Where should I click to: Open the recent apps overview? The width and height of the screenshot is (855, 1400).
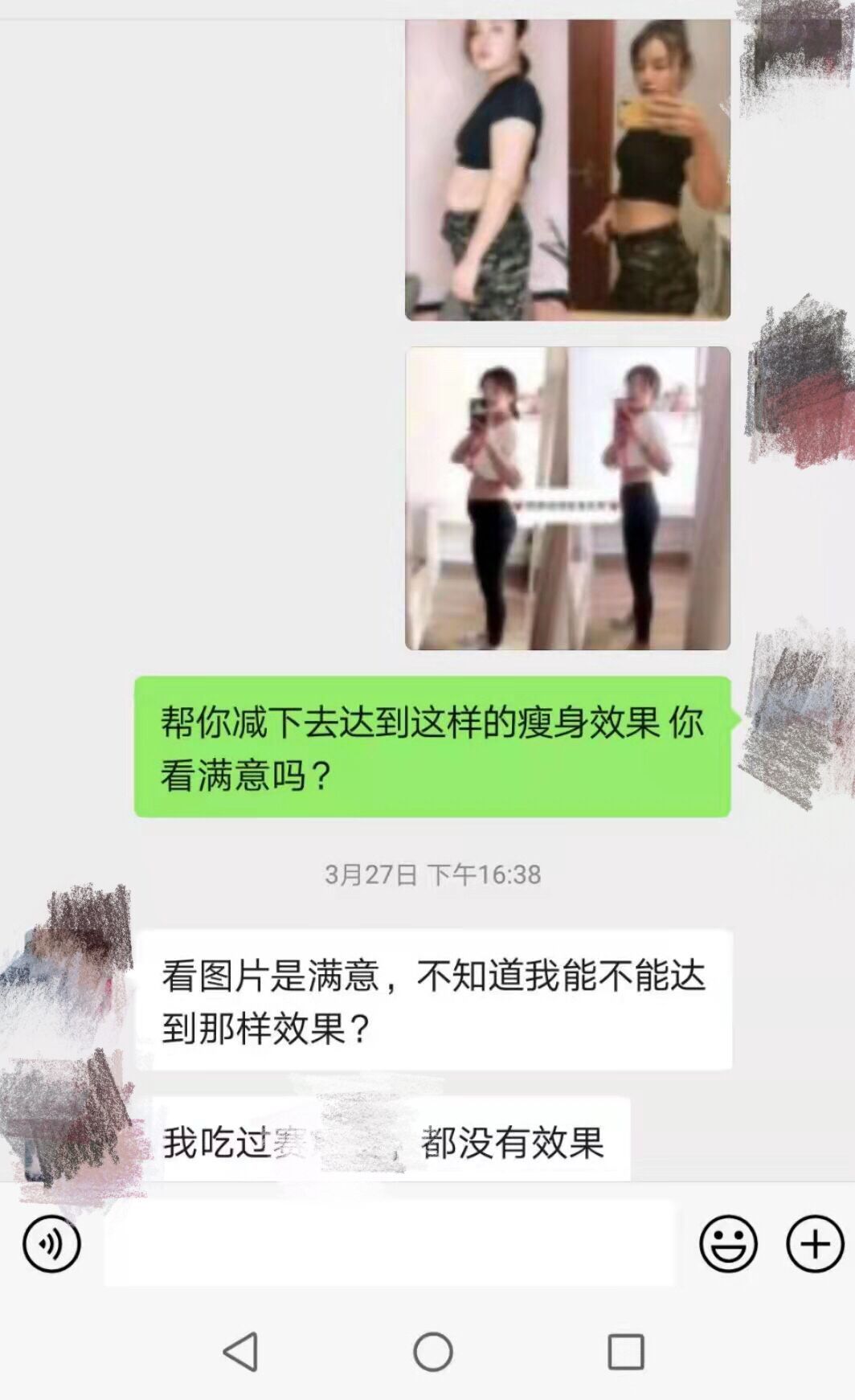(x=625, y=1352)
